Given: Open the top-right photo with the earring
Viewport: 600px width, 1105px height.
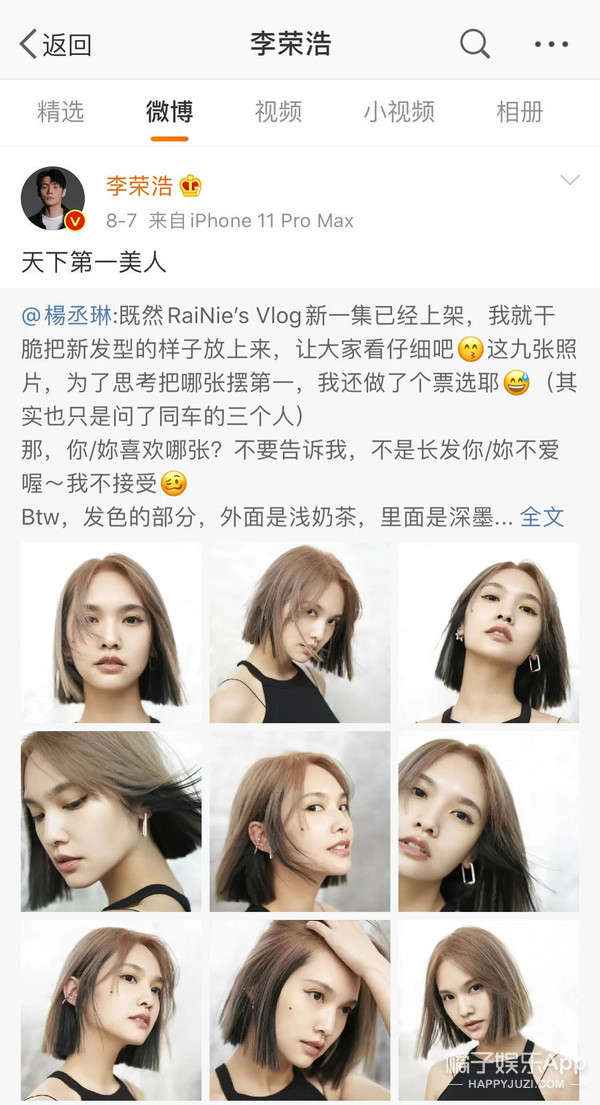Looking at the screenshot, I should click(488, 633).
